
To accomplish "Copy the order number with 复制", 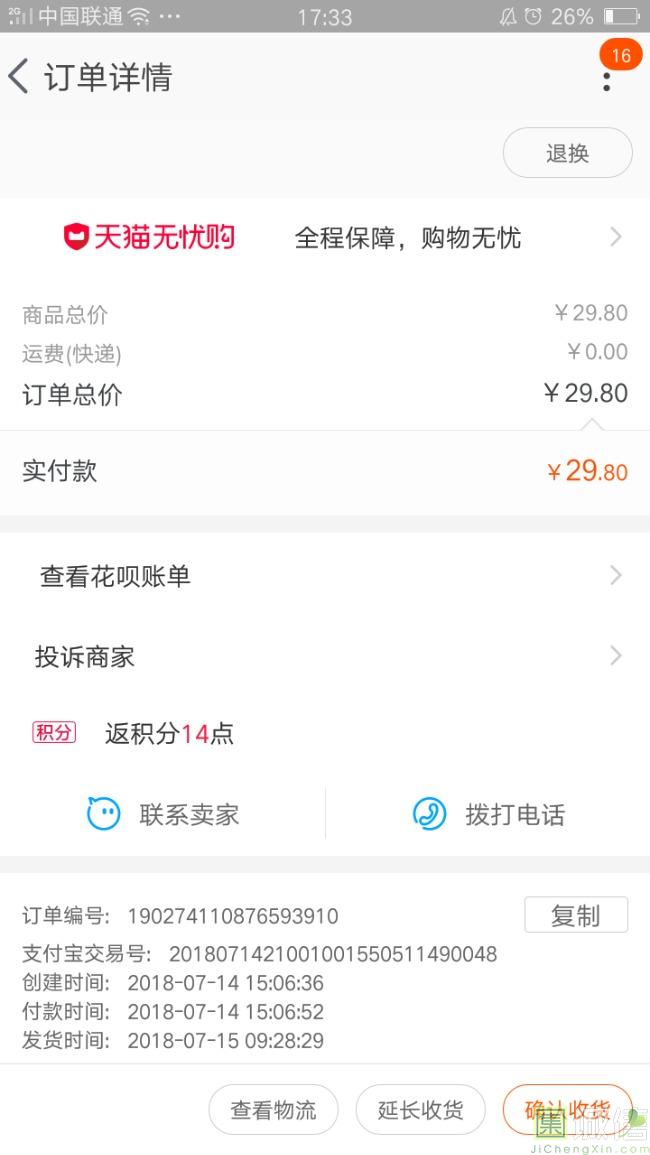I will point(576,915).
